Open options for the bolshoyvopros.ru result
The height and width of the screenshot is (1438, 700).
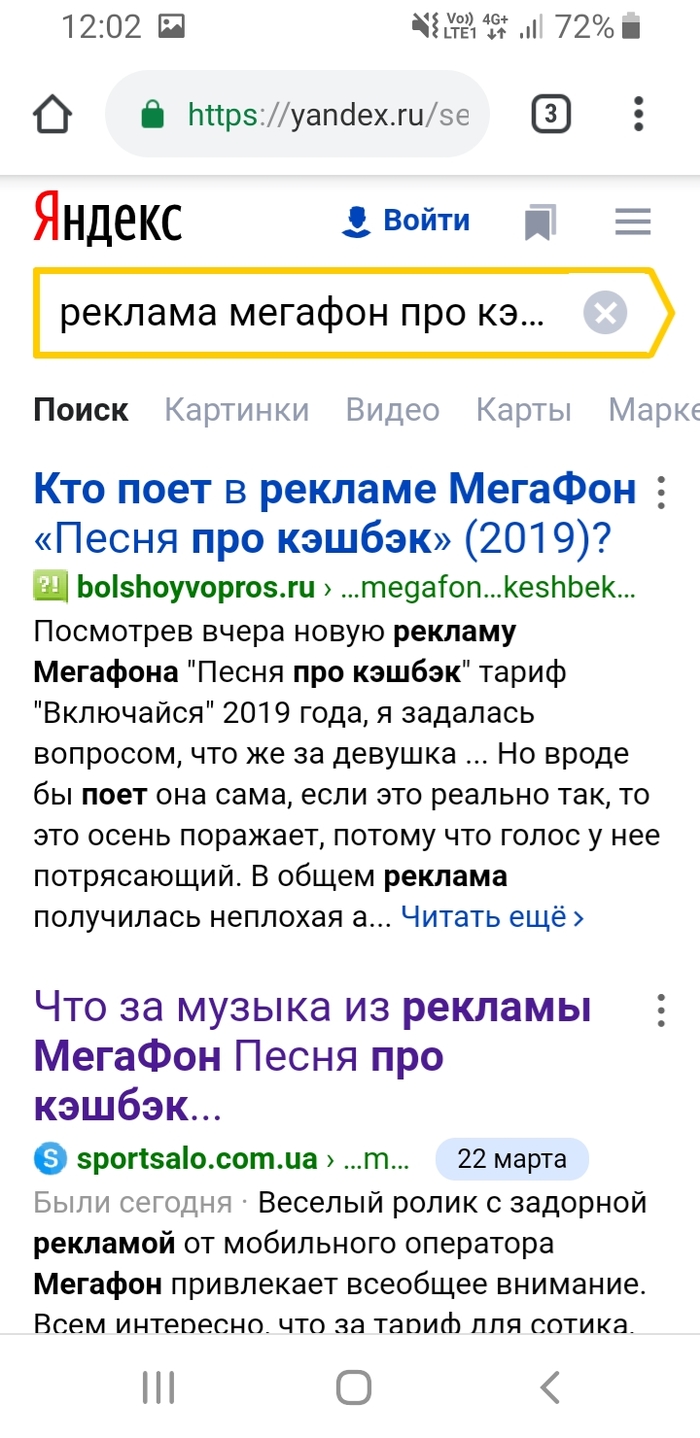click(x=660, y=493)
